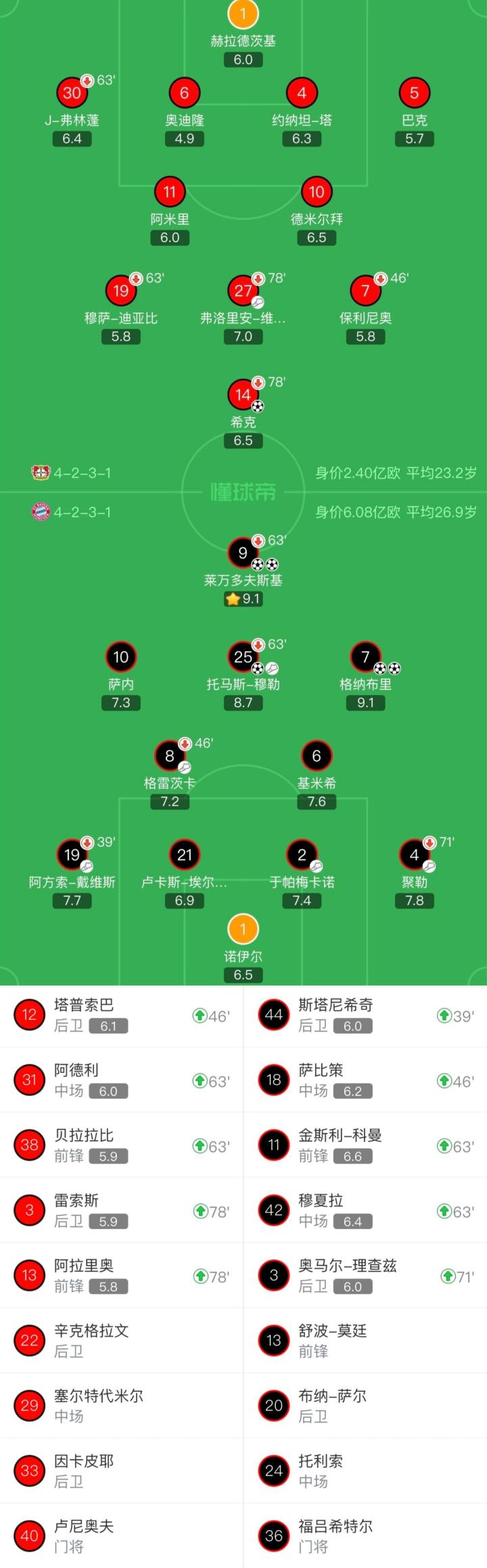
Task: Open 诺伊尔 goalkeeper profile
Action: pos(243,929)
